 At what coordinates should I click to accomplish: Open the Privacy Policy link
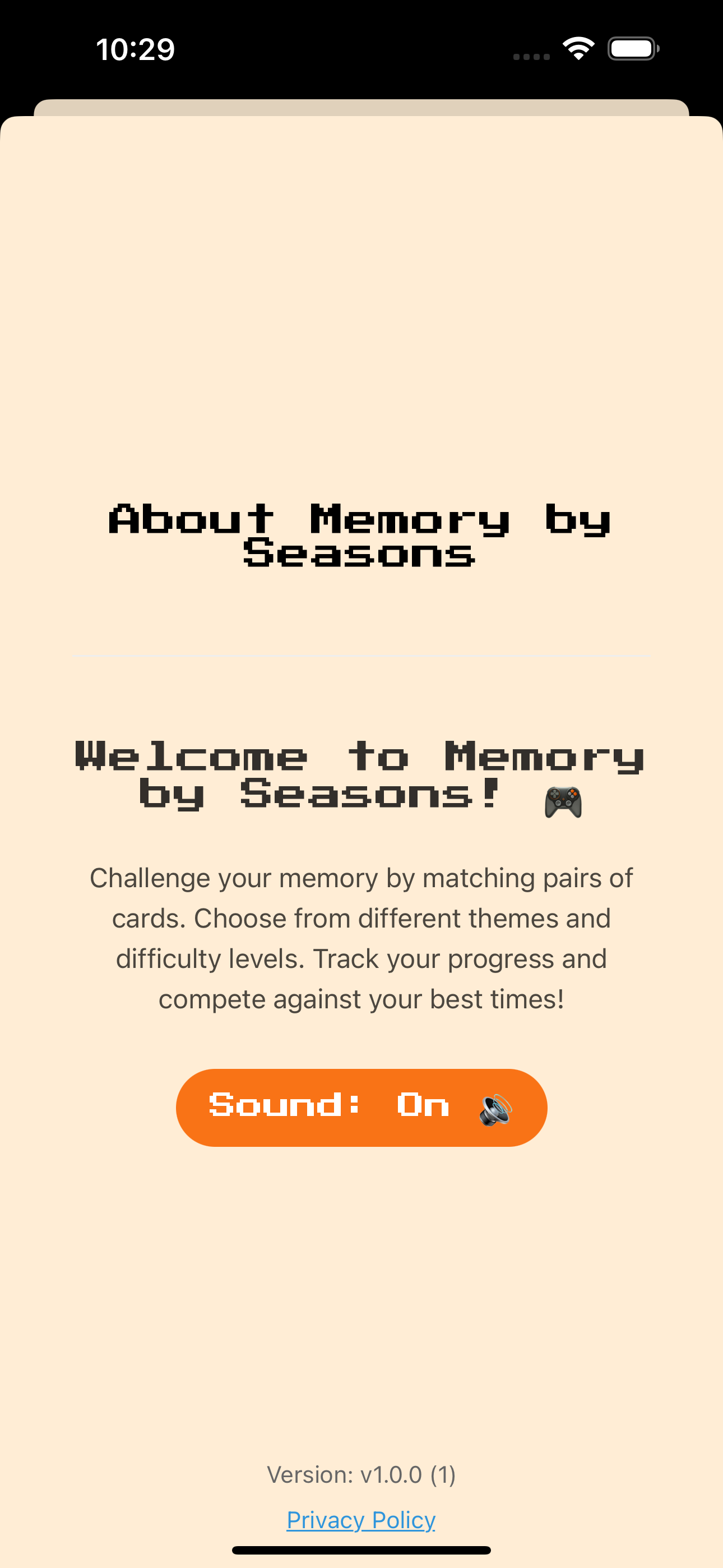click(361, 1520)
